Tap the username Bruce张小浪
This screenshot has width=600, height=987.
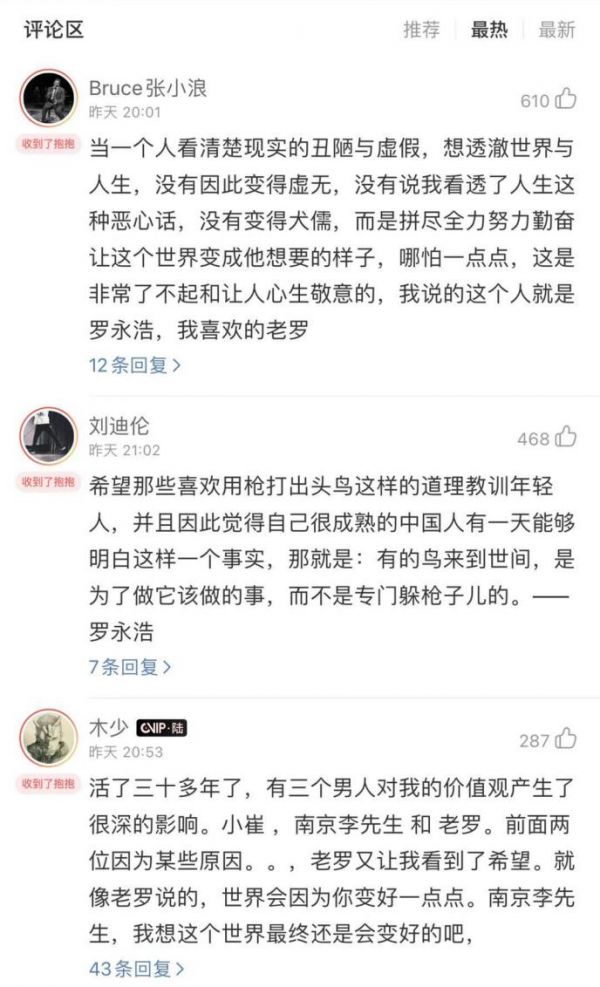tap(148, 88)
